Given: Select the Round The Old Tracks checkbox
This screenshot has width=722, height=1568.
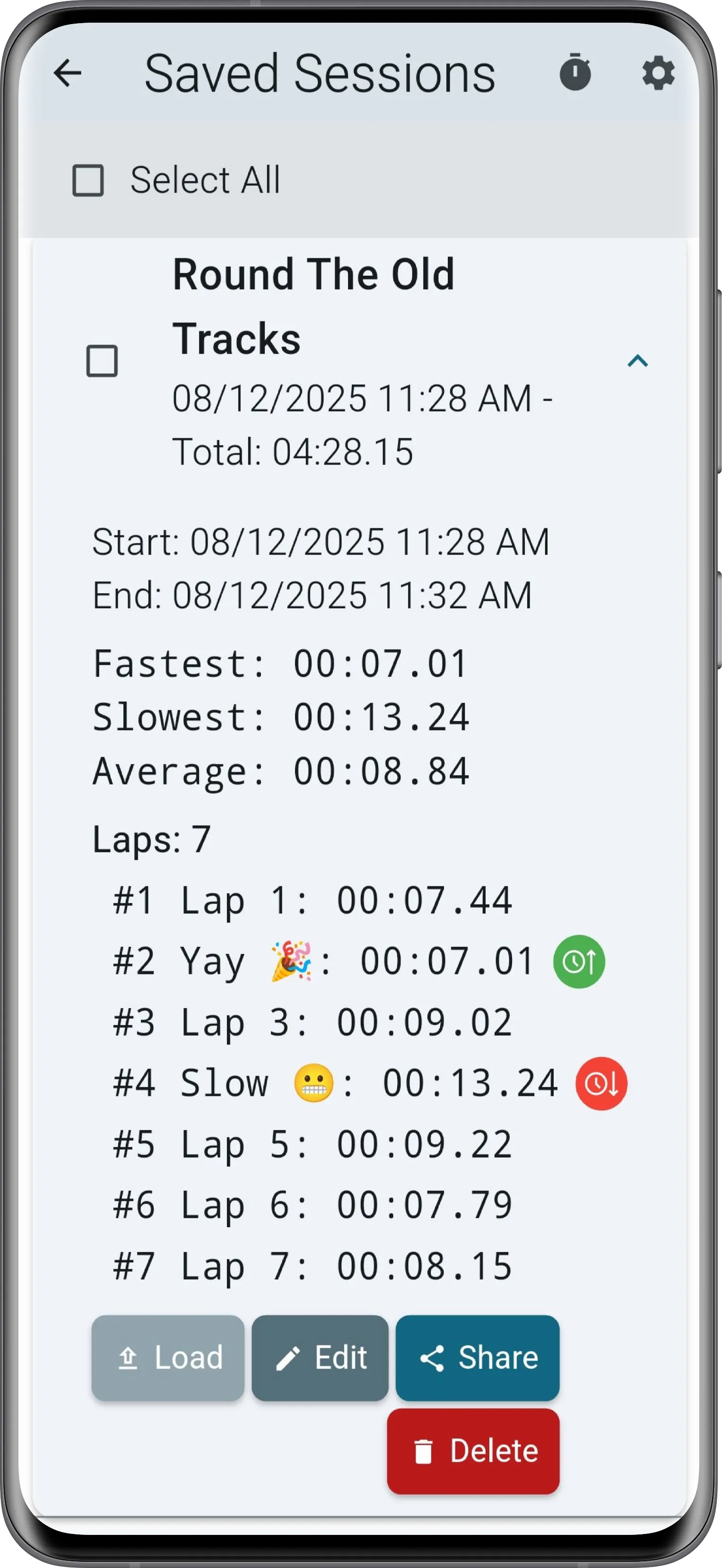Looking at the screenshot, I should pyautogui.click(x=102, y=361).
